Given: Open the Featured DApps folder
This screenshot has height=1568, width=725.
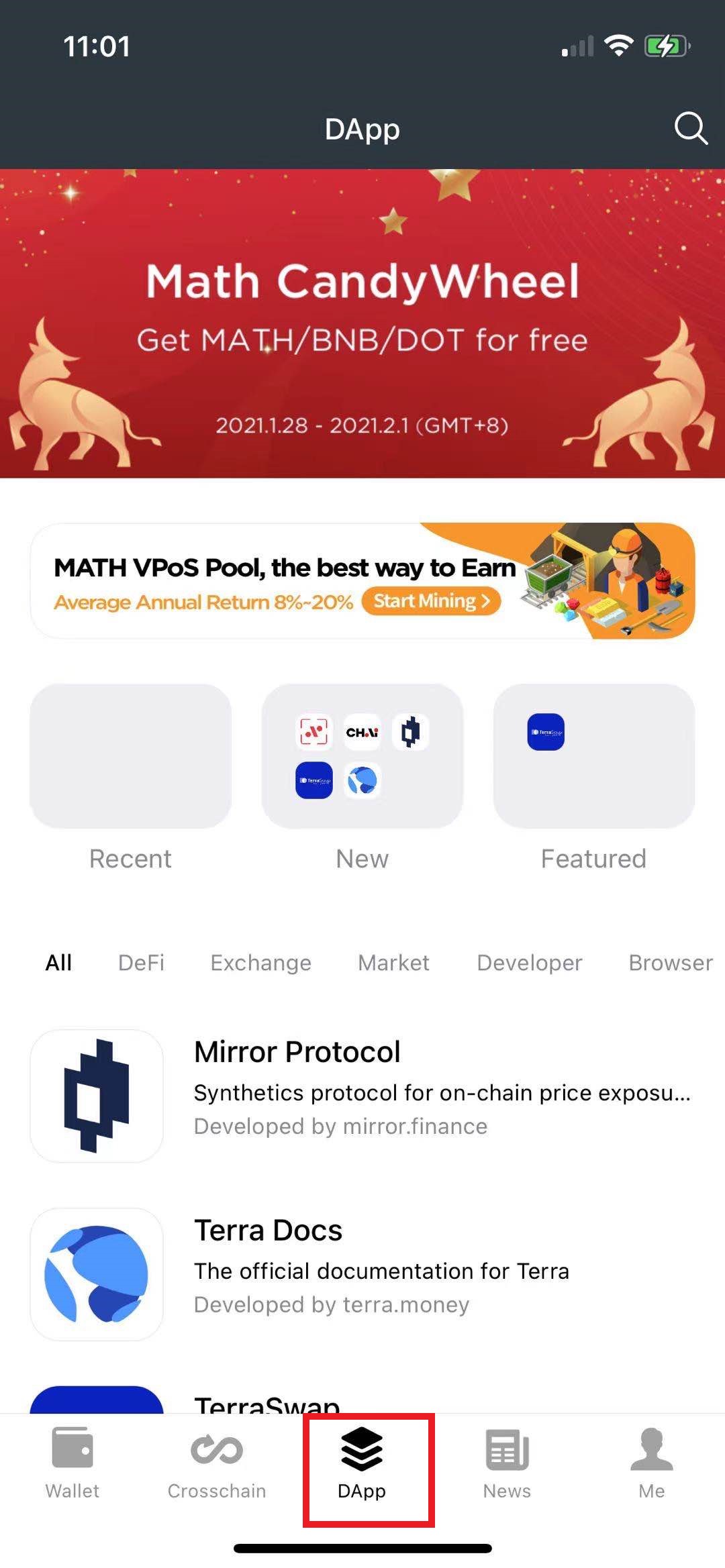Looking at the screenshot, I should click(x=593, y=756).
